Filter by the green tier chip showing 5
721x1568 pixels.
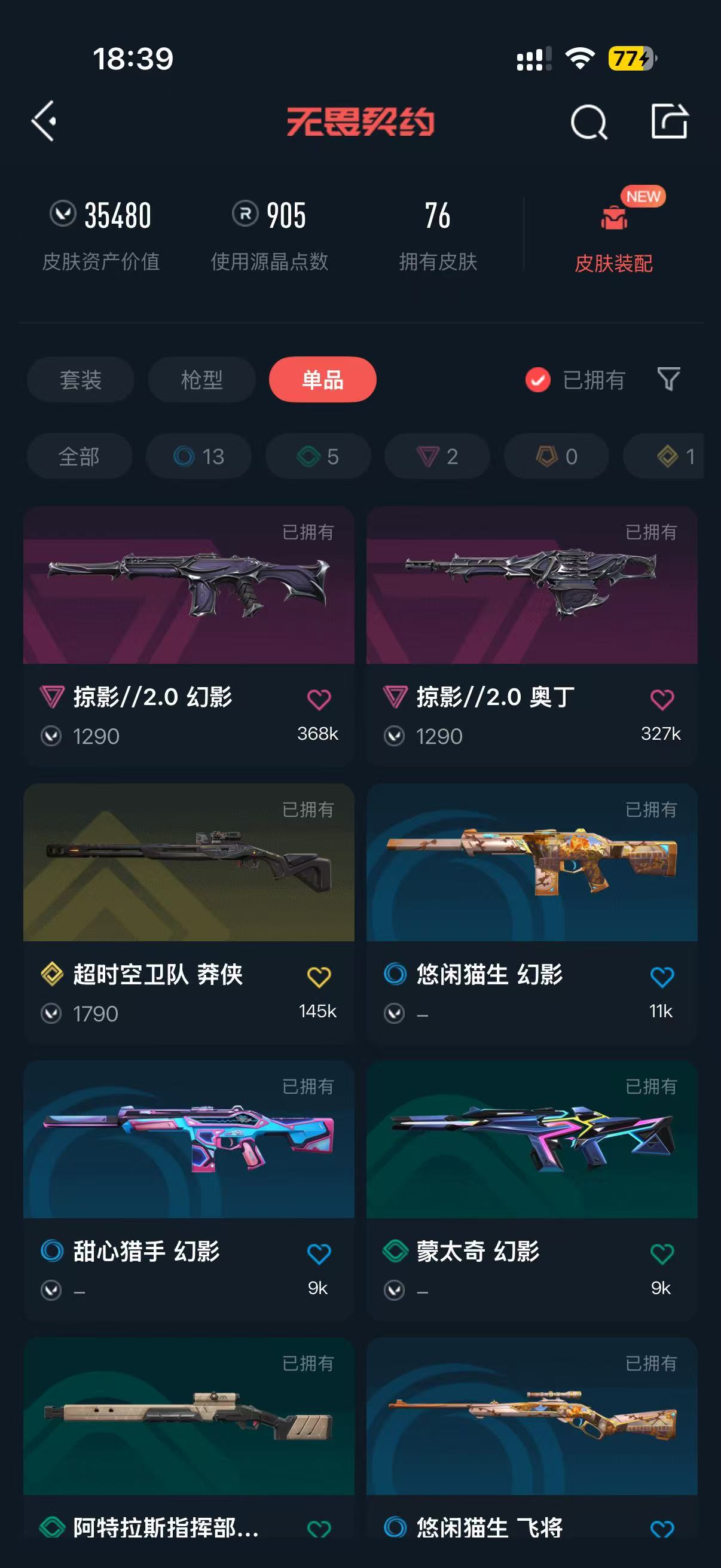click(x=317, y=456)
